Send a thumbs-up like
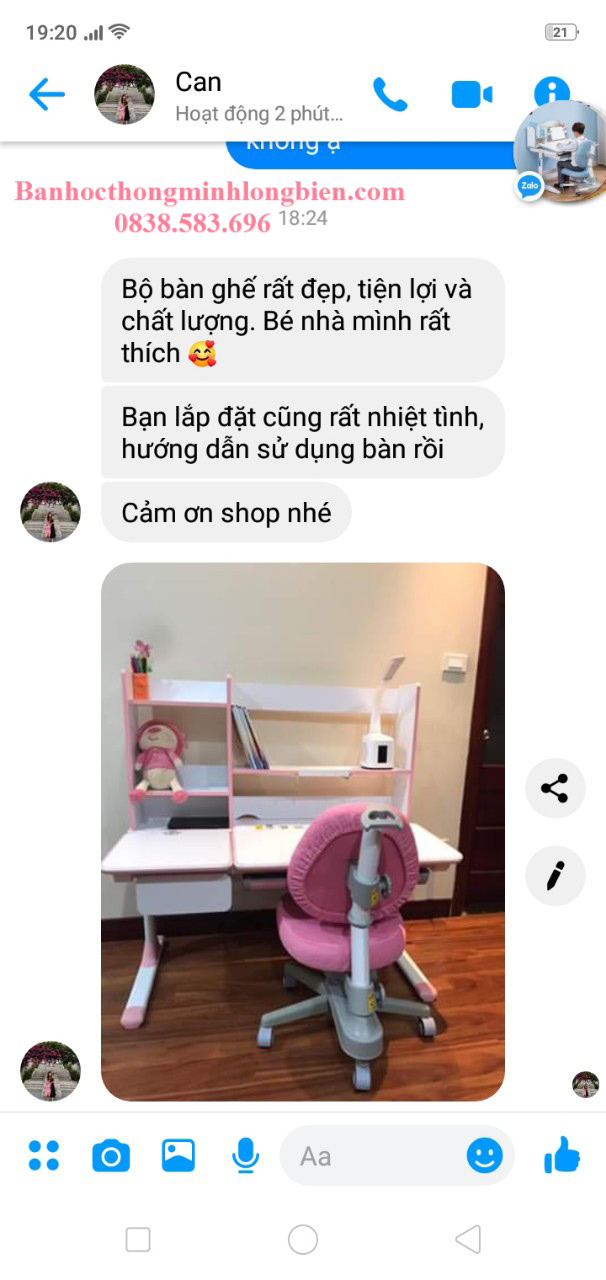The image size is (606, 1280). [562, 1155]
